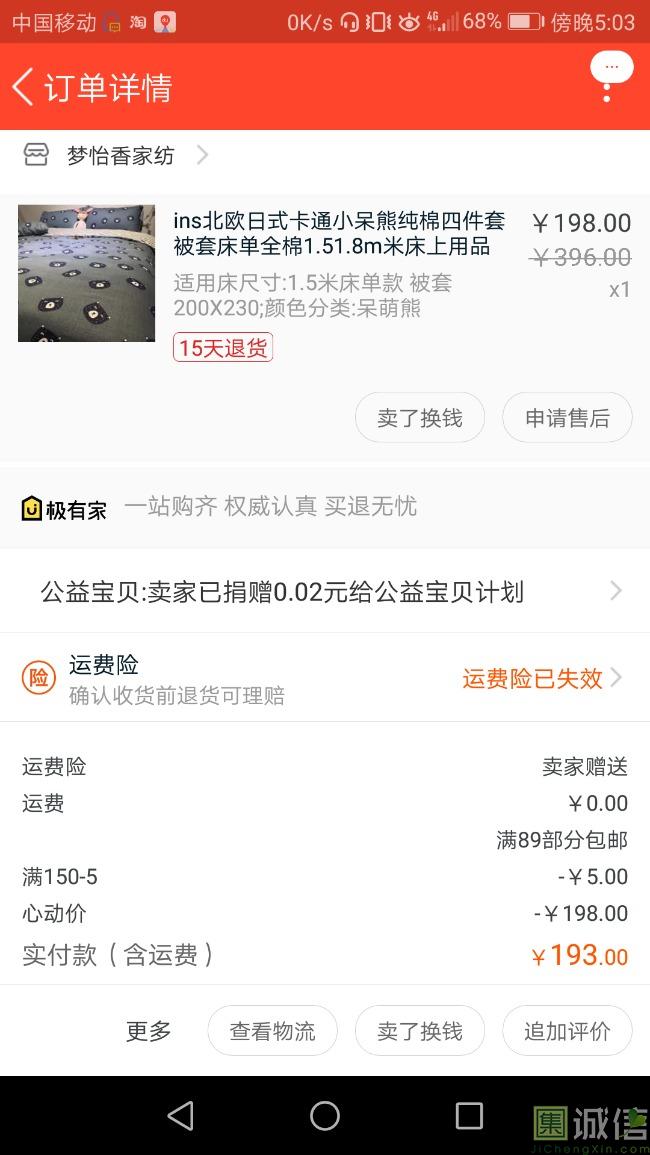Go back from 订单详情 page
The height and width of the screenshot is (1155, 650).
point(24,87)
